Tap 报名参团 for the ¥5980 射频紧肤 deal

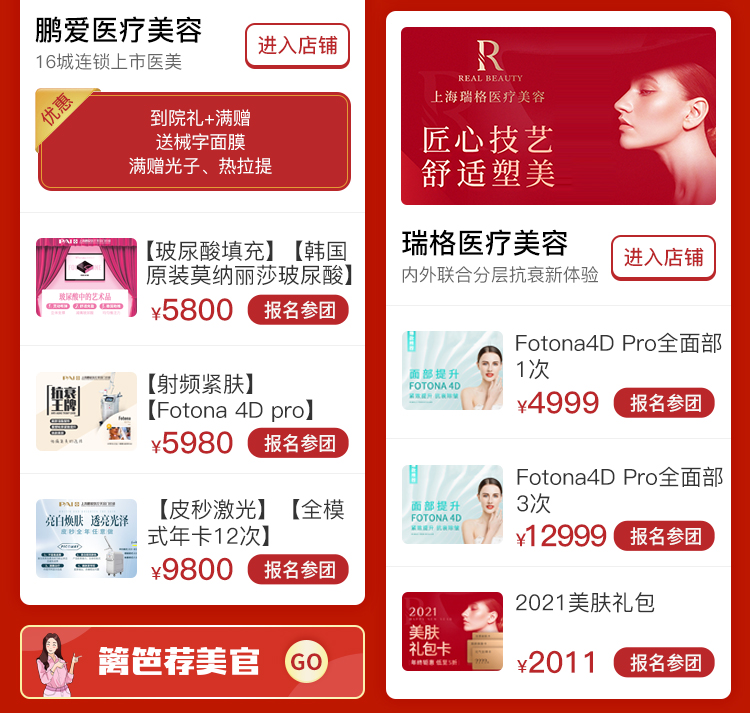(x=298, y=443)
